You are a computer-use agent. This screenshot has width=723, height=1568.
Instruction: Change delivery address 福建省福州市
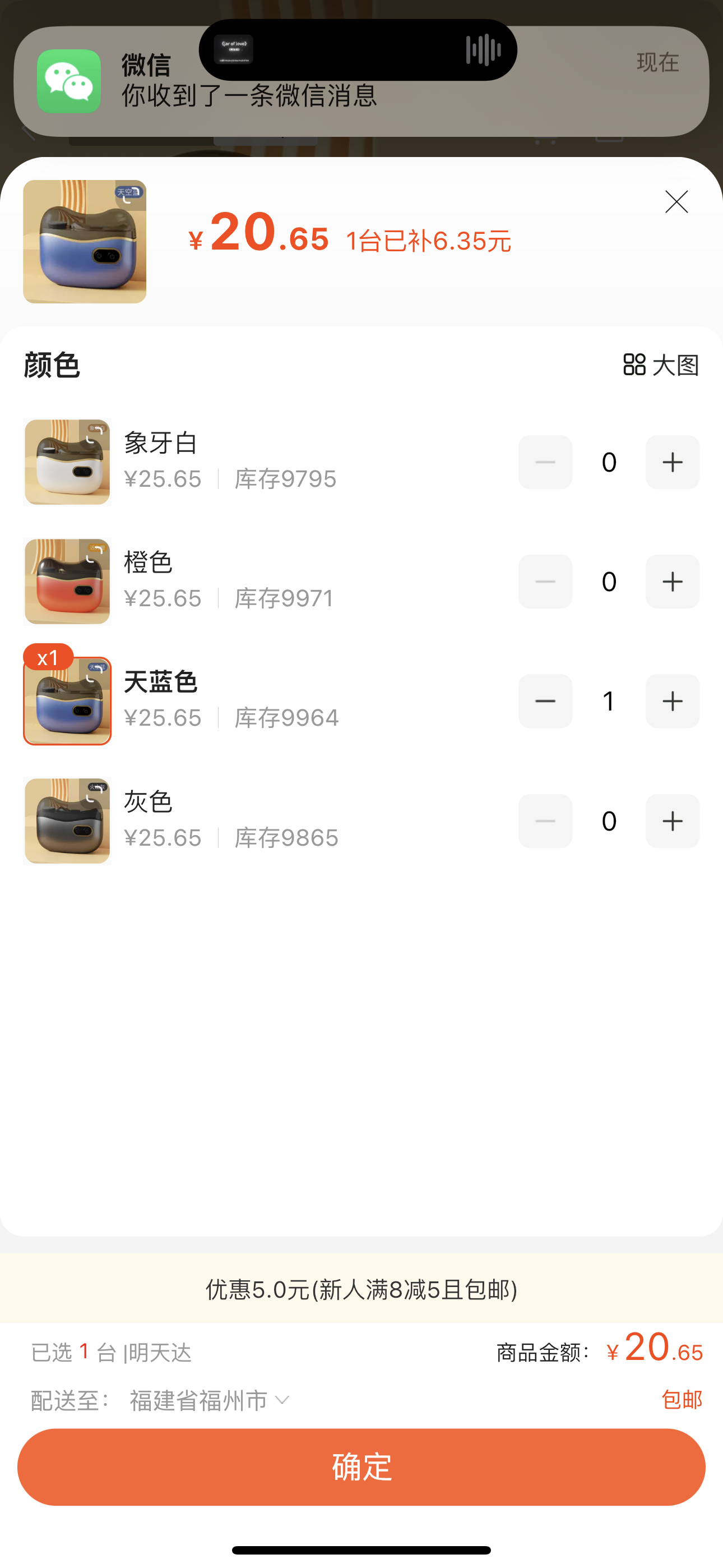pyautogui.click(x=208, y=1401)
